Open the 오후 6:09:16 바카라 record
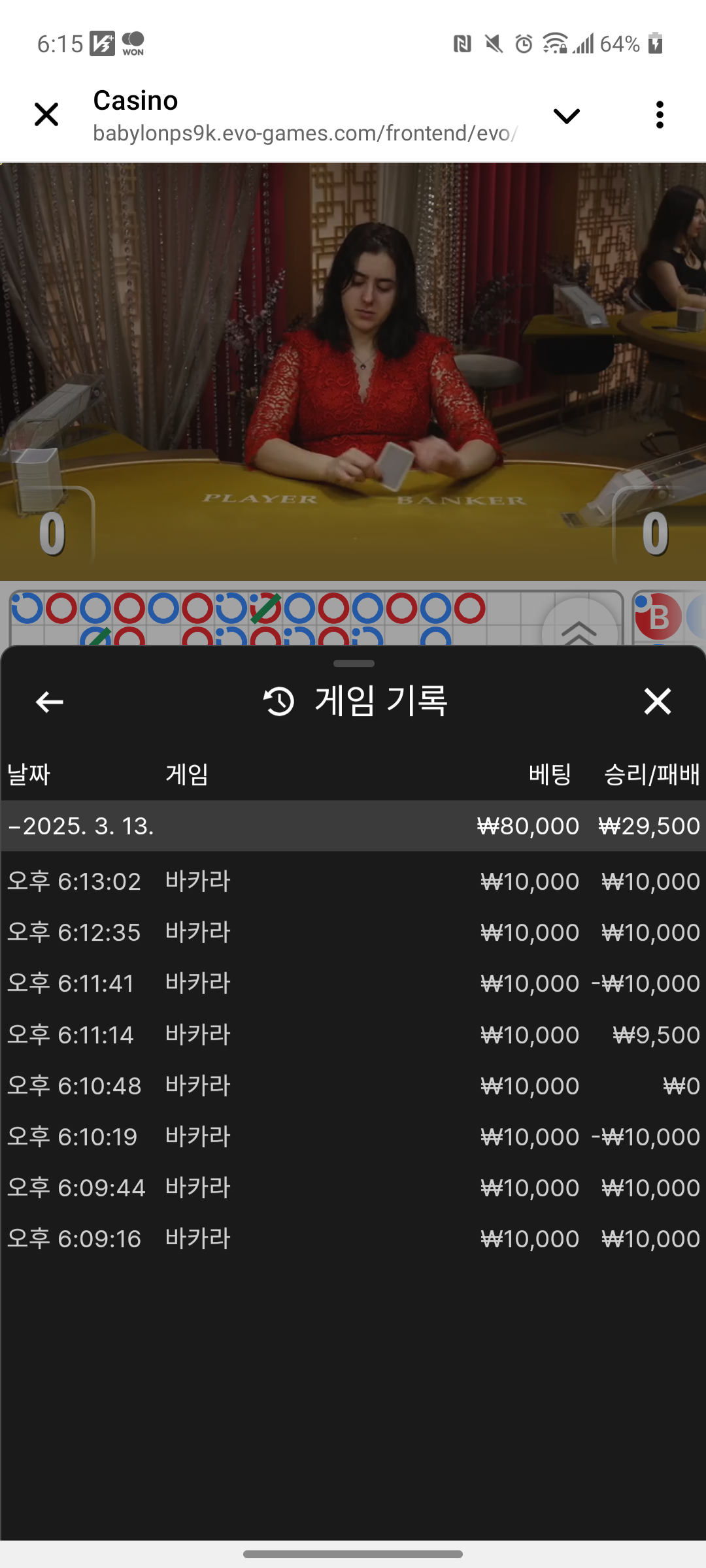This screenshot has width=706, height=1568. 353,1239
